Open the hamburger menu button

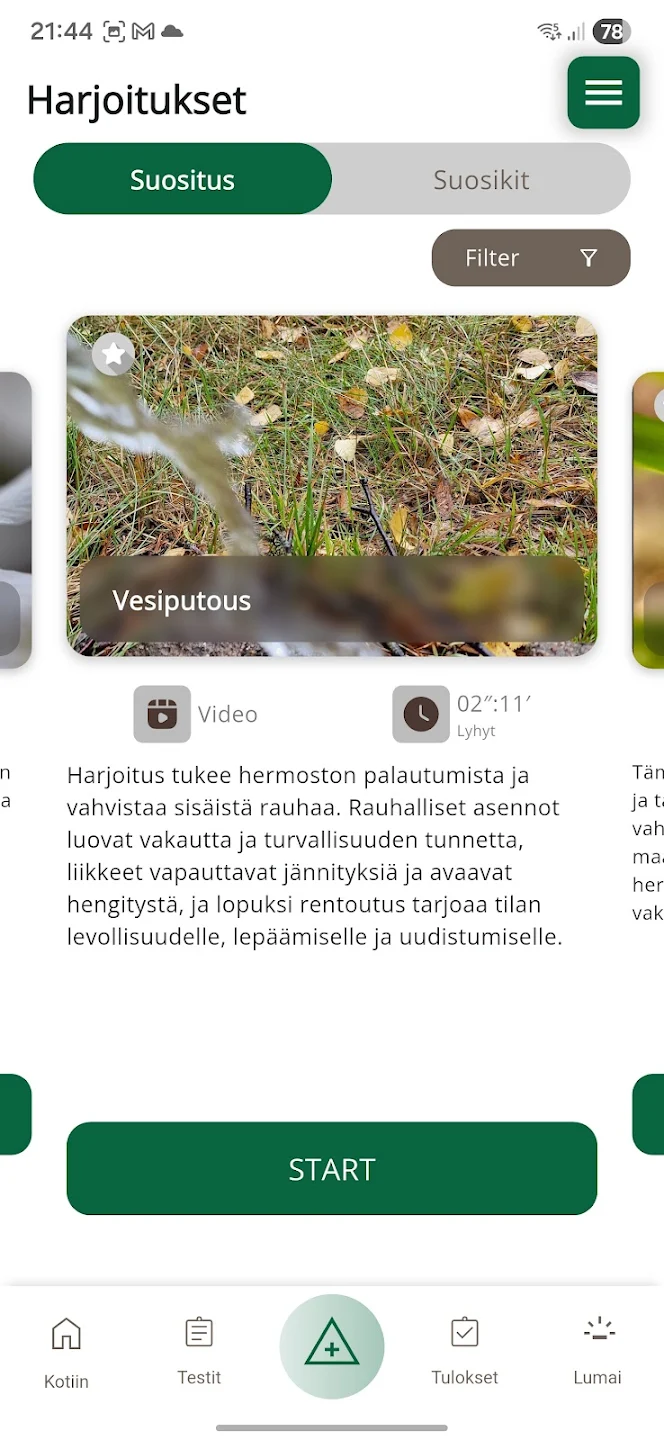tap(604, 93)
